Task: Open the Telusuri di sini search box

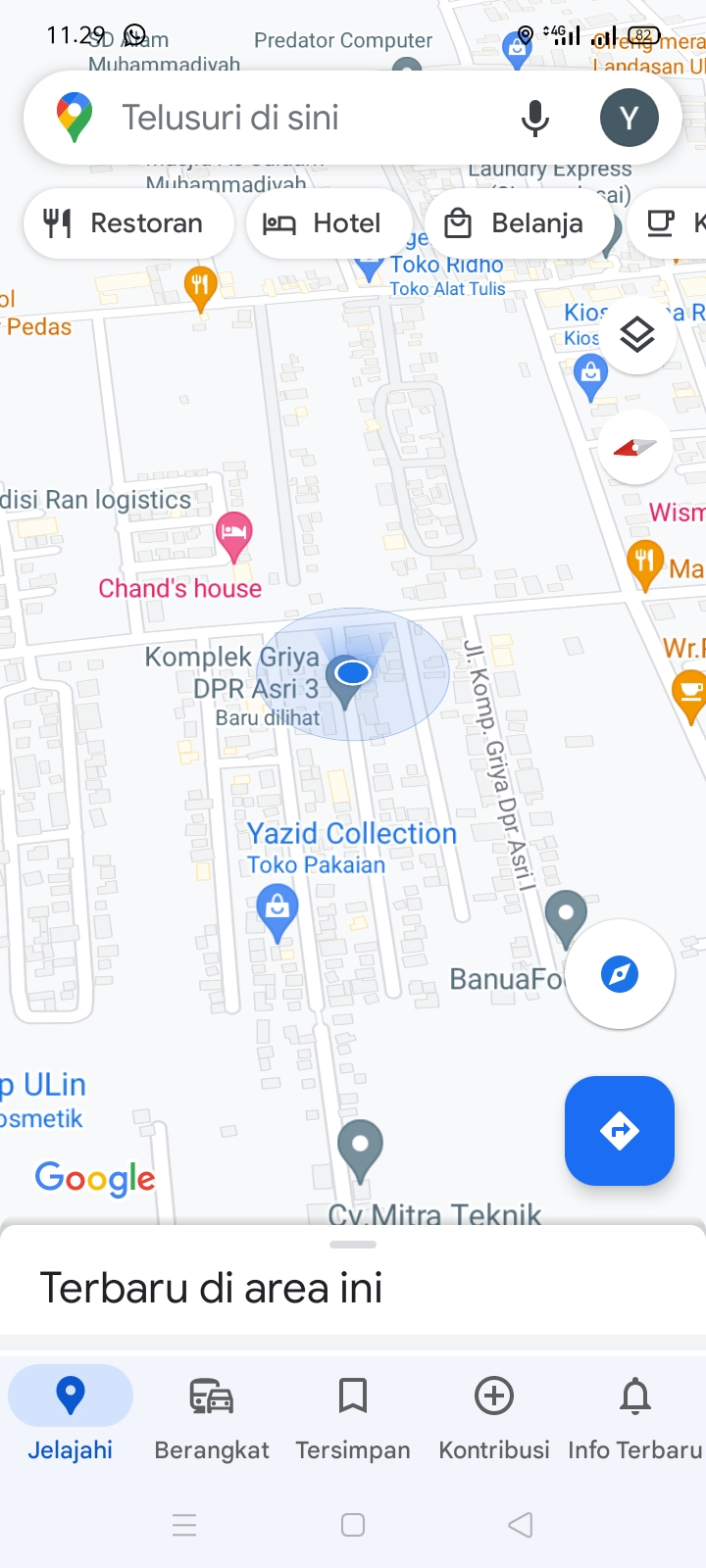Action: point(294,118)
